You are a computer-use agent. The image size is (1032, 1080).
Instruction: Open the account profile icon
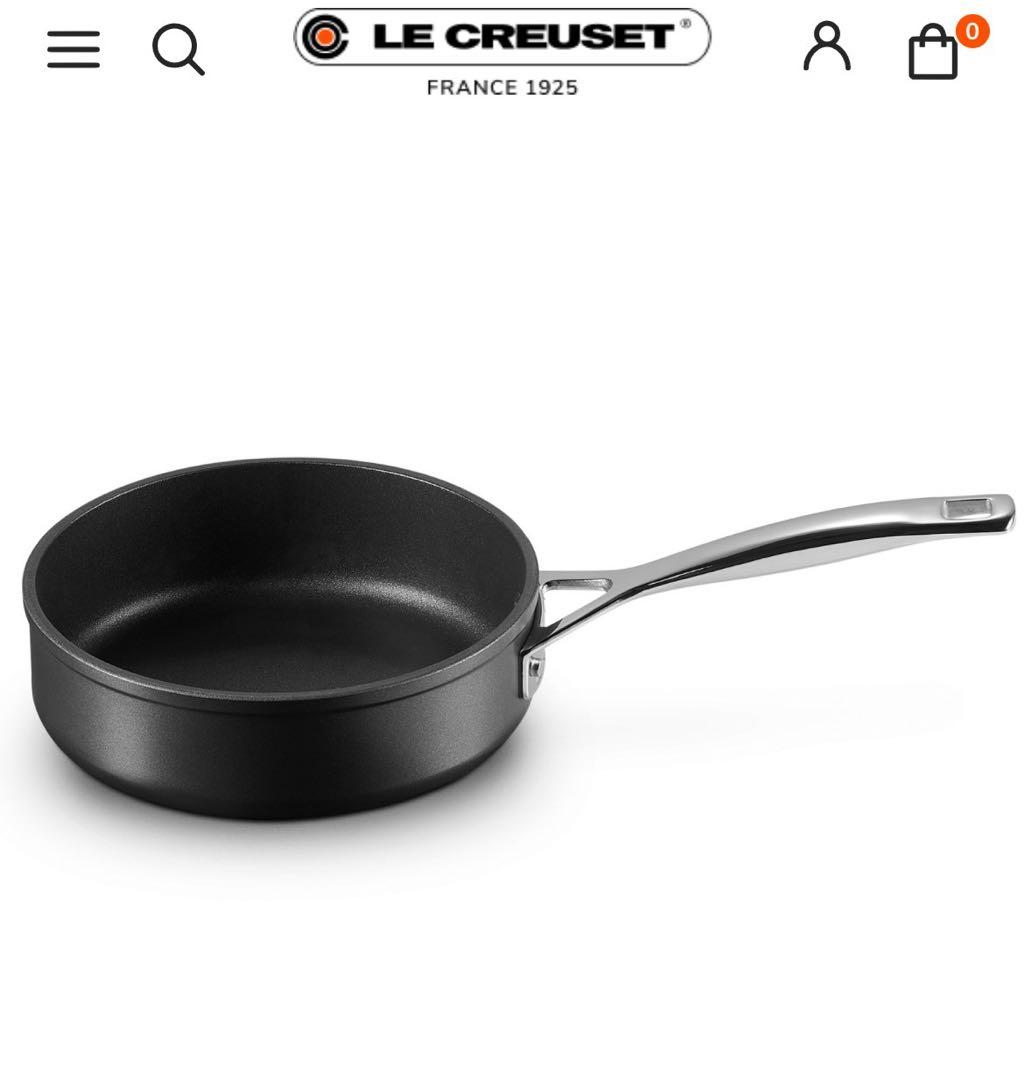[827, 47]
